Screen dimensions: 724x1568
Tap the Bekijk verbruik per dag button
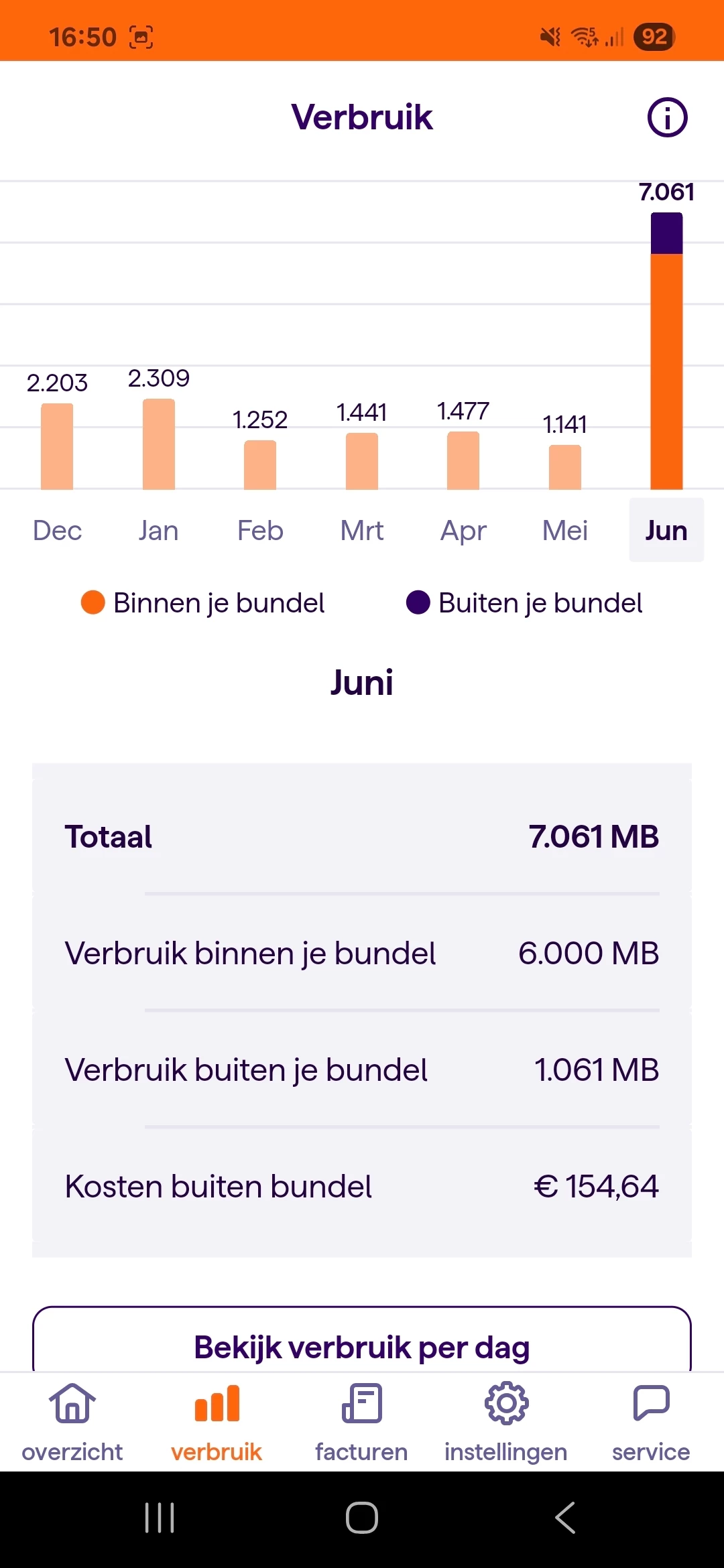tap(362, 1346)
